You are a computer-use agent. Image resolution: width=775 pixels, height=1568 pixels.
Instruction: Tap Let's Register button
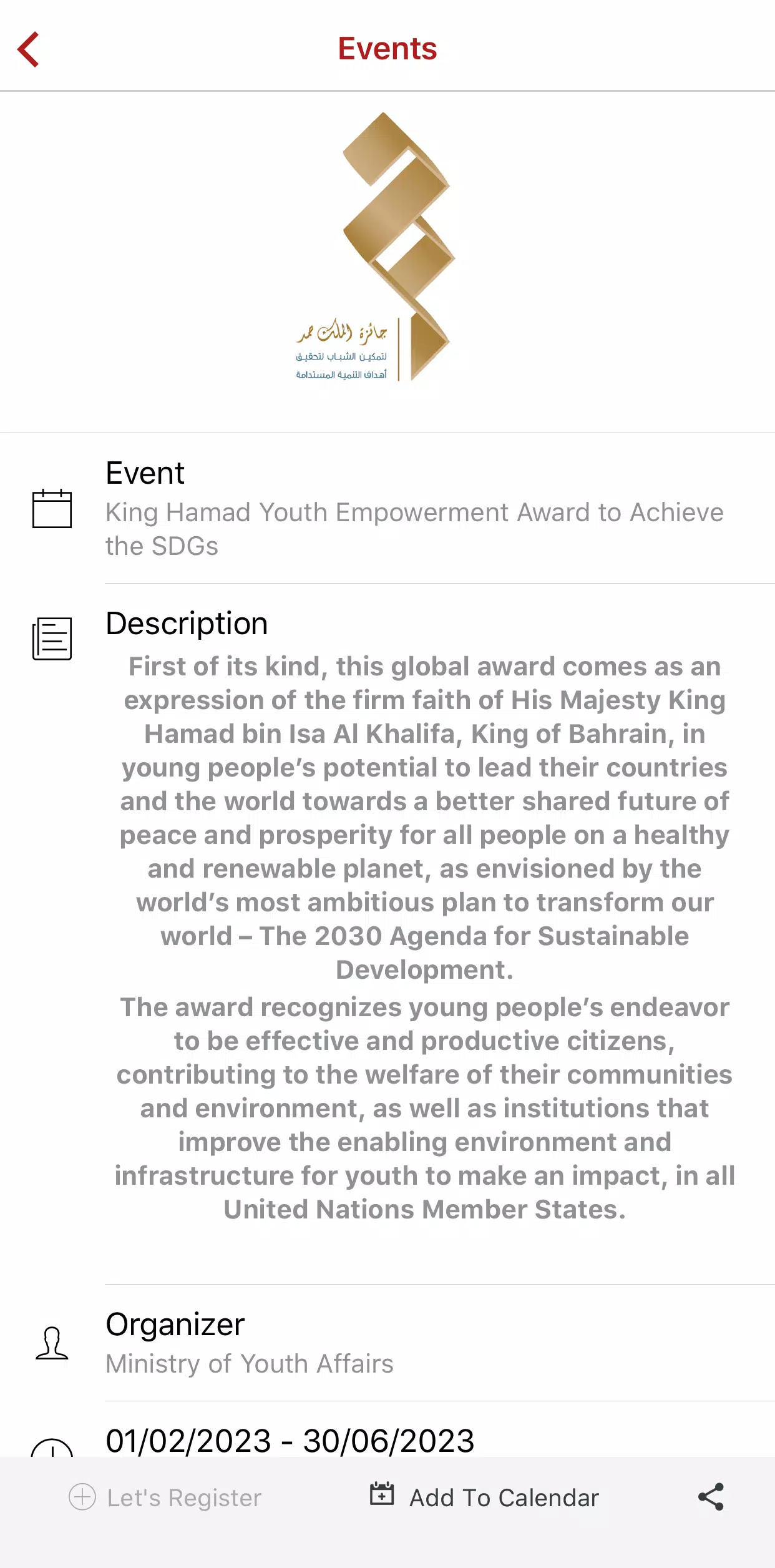click(x=165, y=1497)
